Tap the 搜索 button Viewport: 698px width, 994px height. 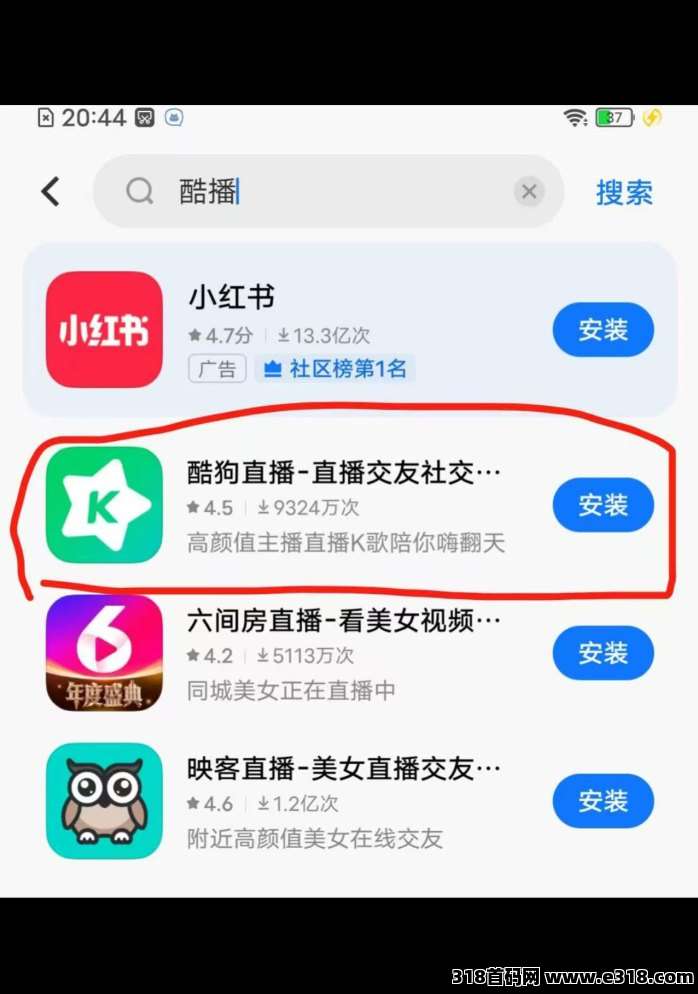point(624,192)
